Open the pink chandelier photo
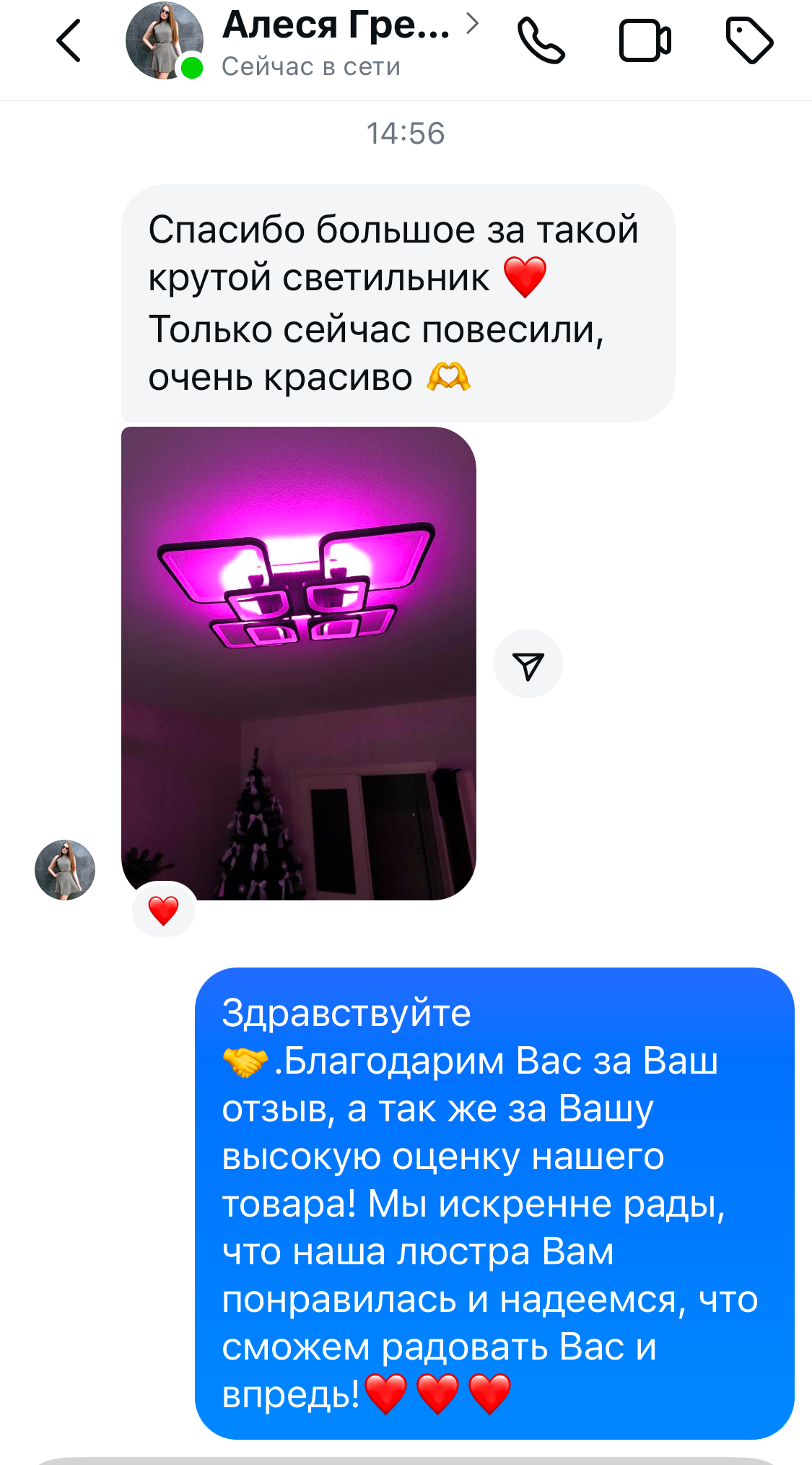812x1465 pixels. tap(298, 663)
